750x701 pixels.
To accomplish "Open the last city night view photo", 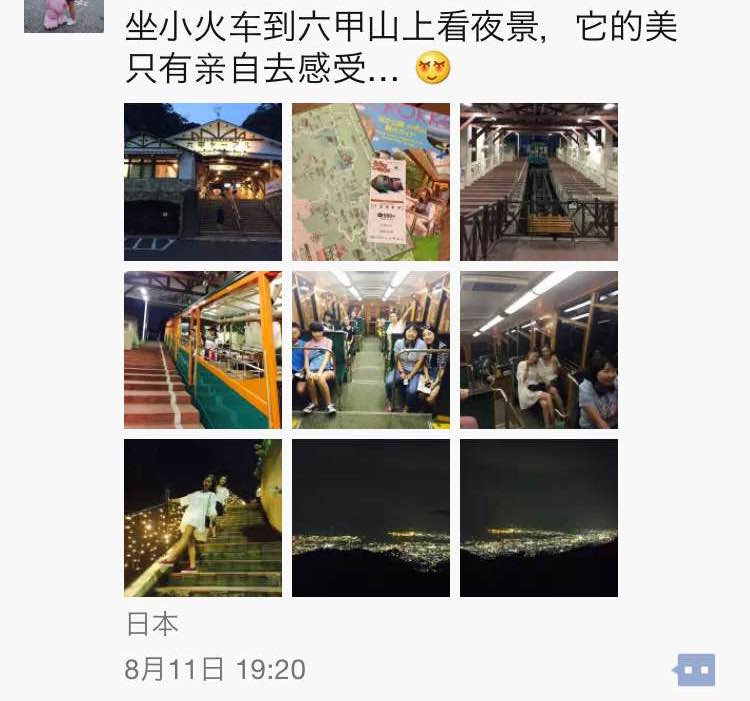I will (x=539, y=518).
